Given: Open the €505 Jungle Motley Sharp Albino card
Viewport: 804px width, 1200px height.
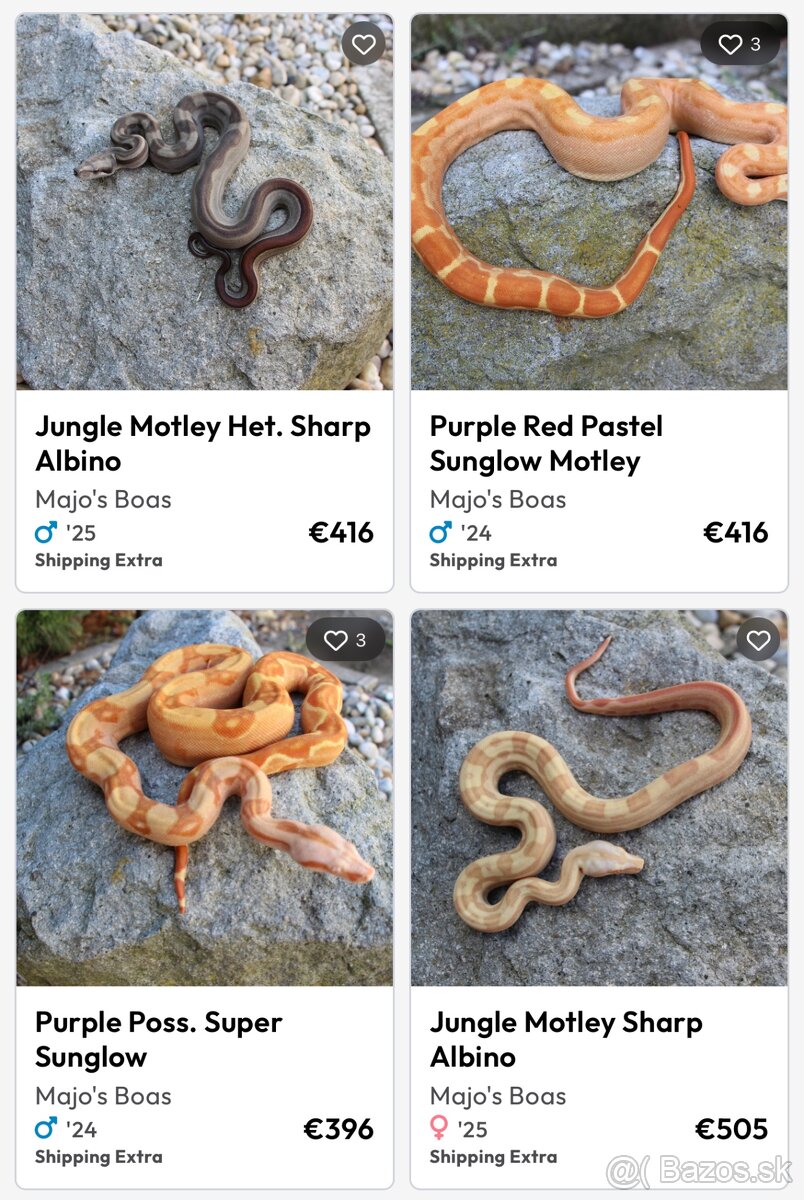Looking at the screenshot, I should [x=566, y=1039].
